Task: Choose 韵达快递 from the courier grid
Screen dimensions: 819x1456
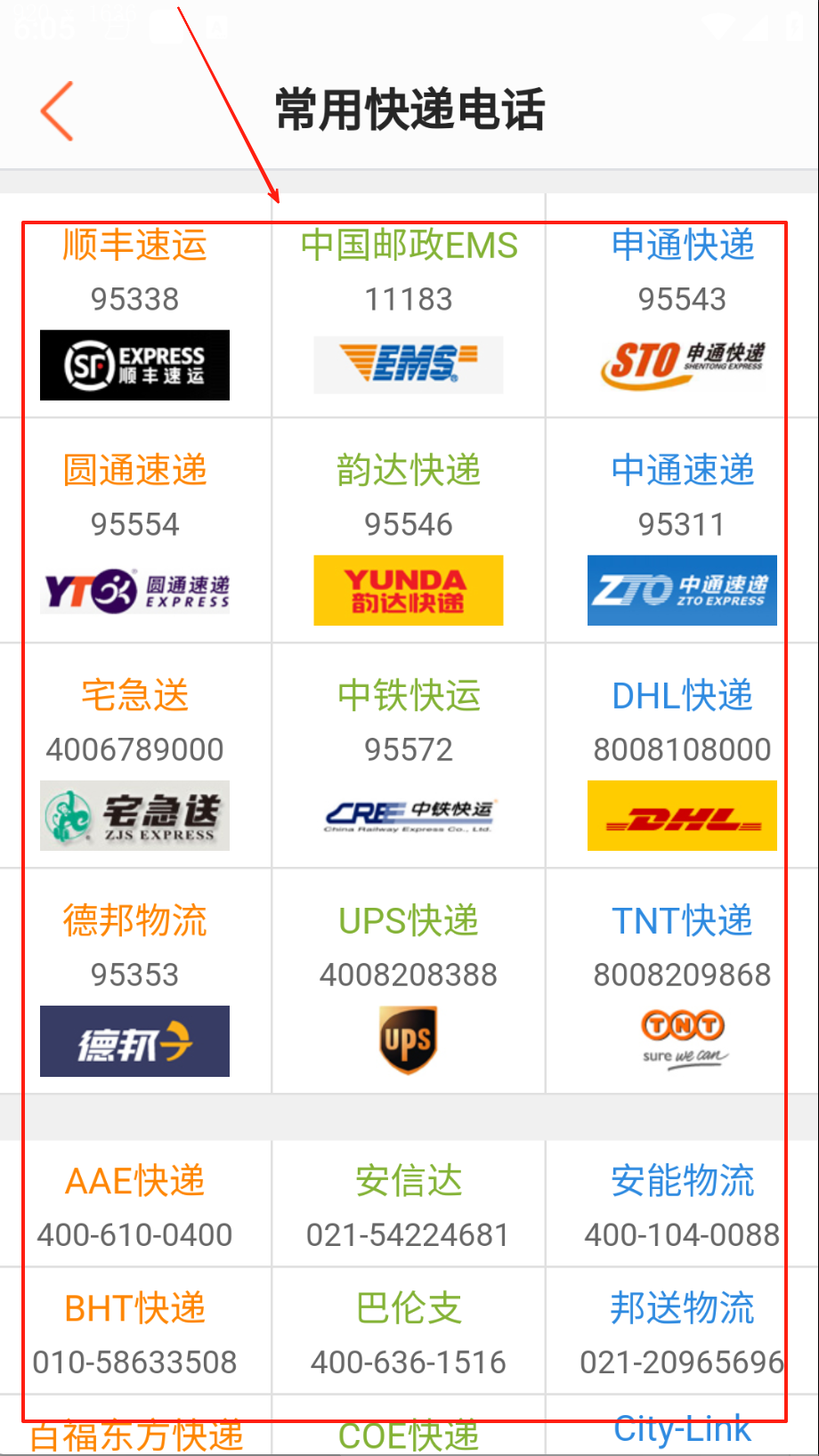Action: (409, 532)
